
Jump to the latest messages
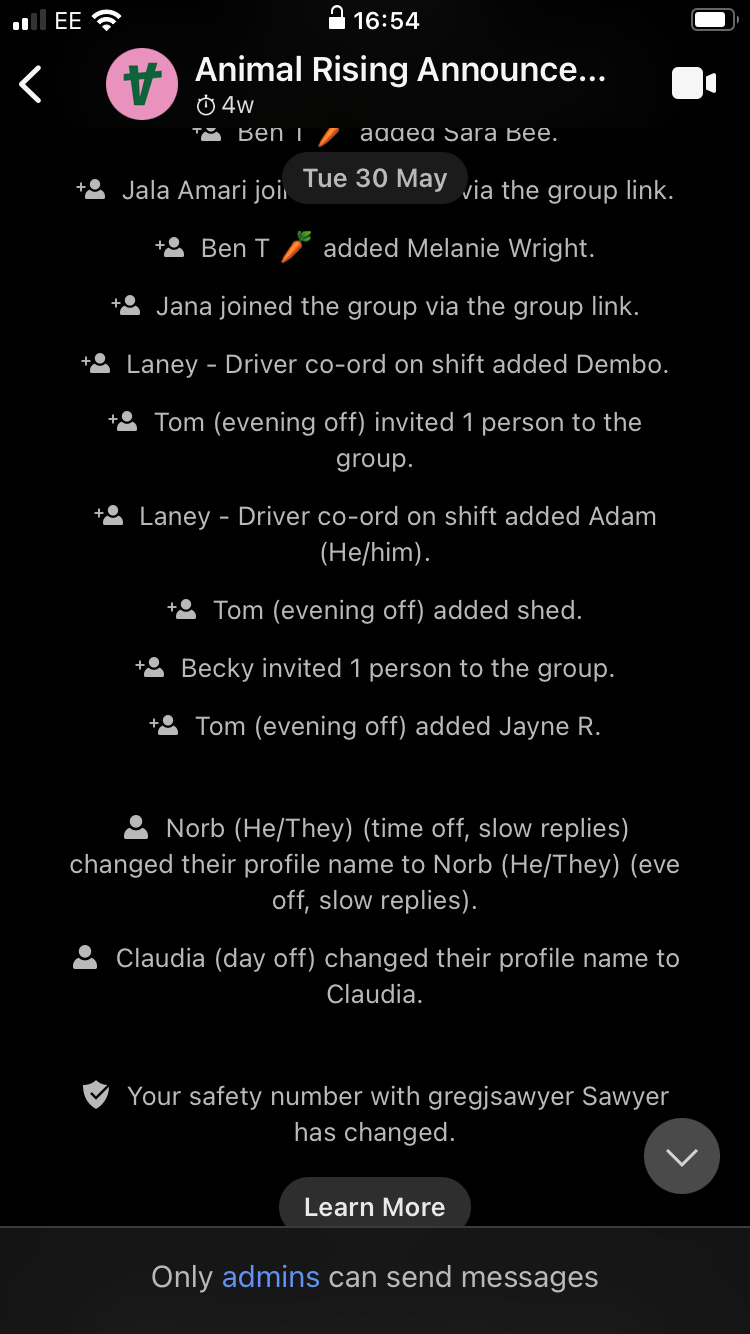pyautogui.click(x=682, y=1156)
